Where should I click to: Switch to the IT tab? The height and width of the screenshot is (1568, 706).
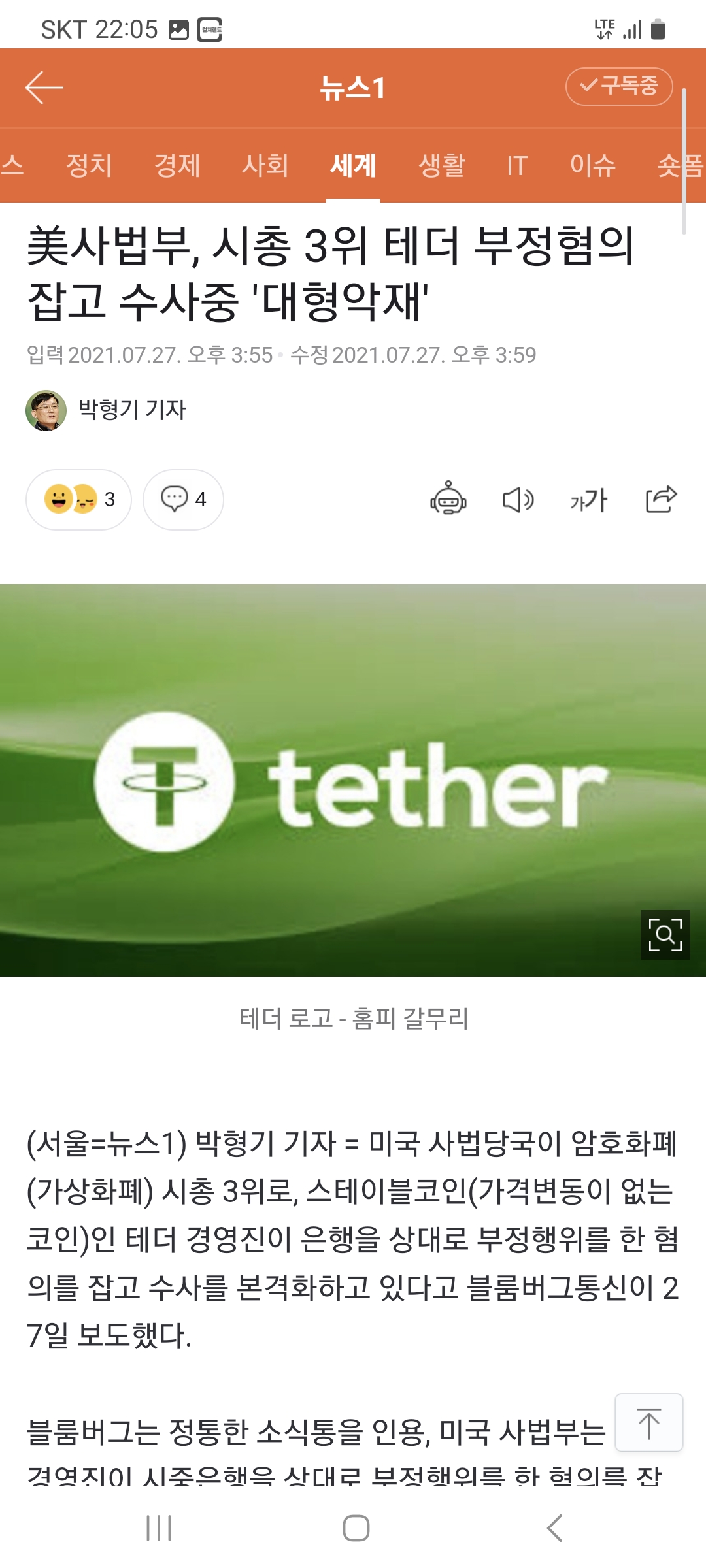click(x=517, y=165)
